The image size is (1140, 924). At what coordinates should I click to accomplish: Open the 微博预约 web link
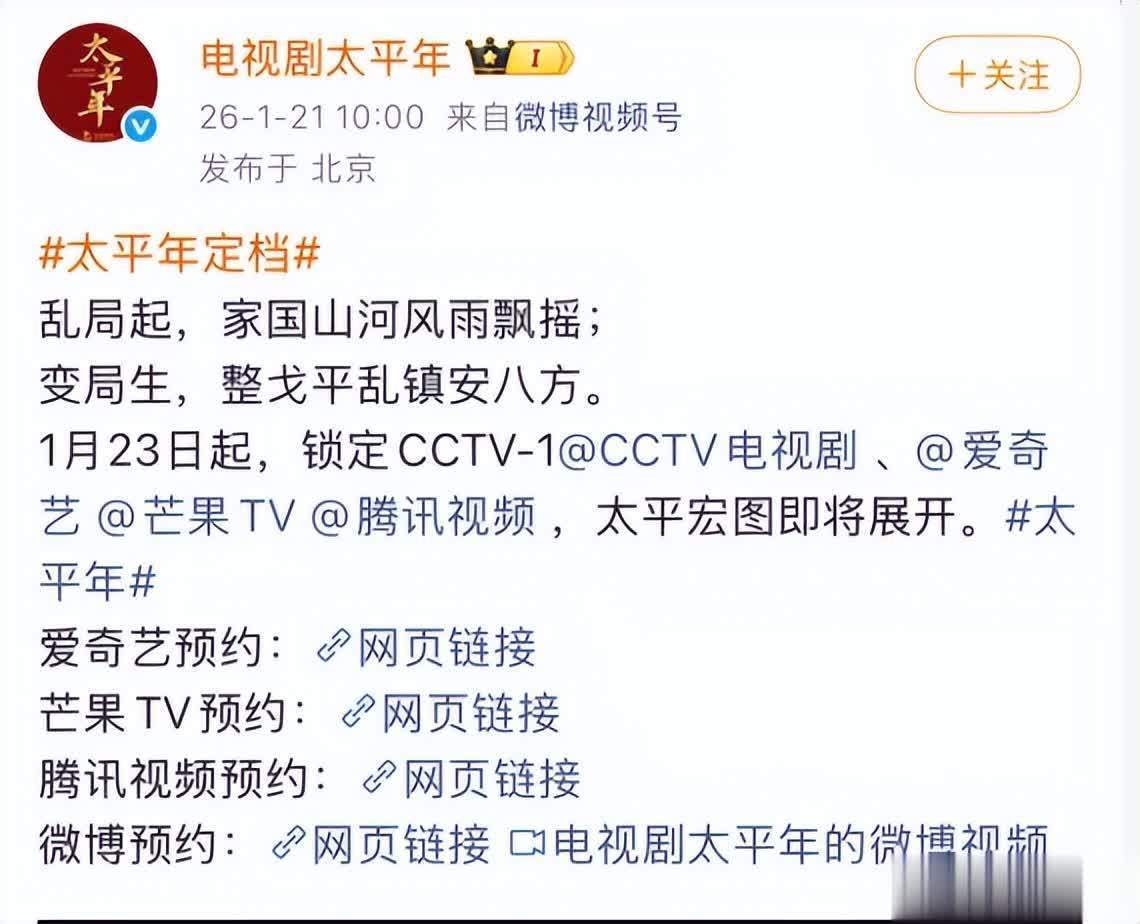coord(382,845)
